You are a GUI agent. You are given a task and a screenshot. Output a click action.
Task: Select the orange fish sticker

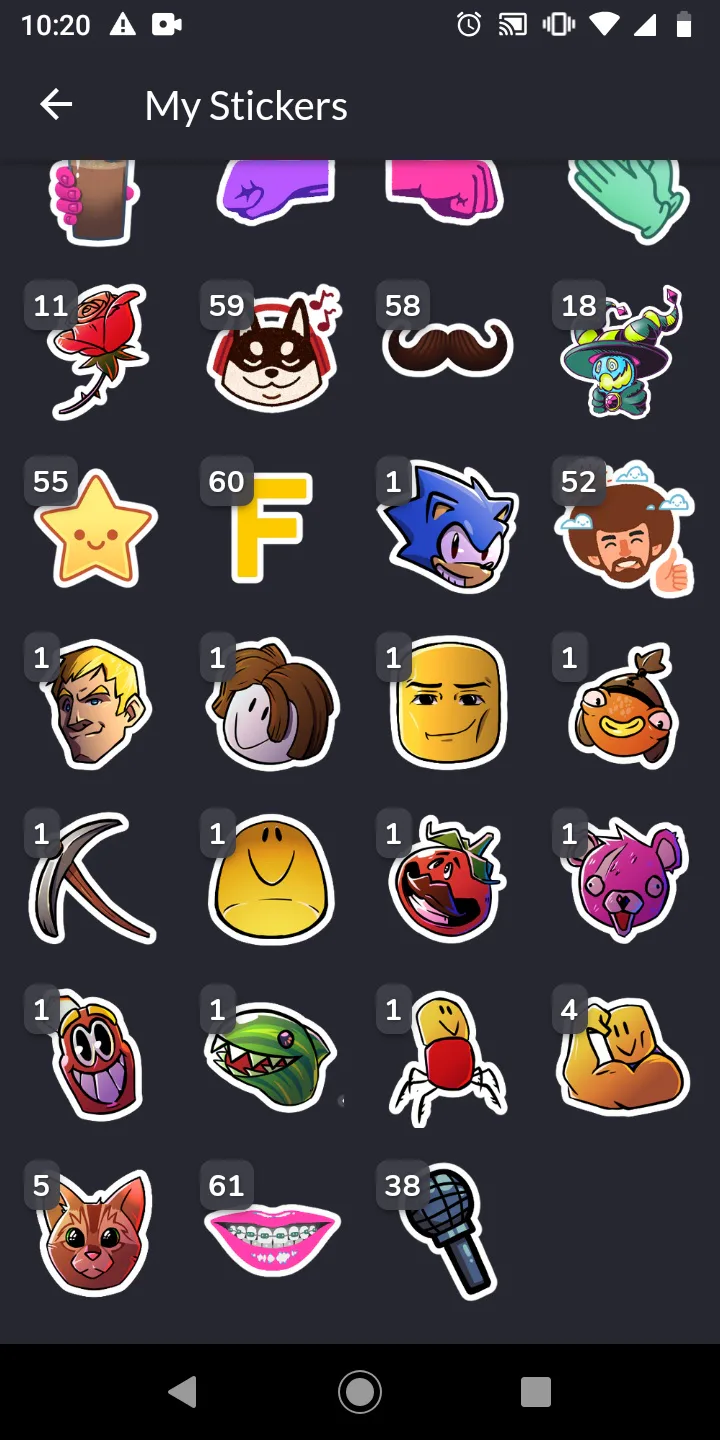pos(623,705)
